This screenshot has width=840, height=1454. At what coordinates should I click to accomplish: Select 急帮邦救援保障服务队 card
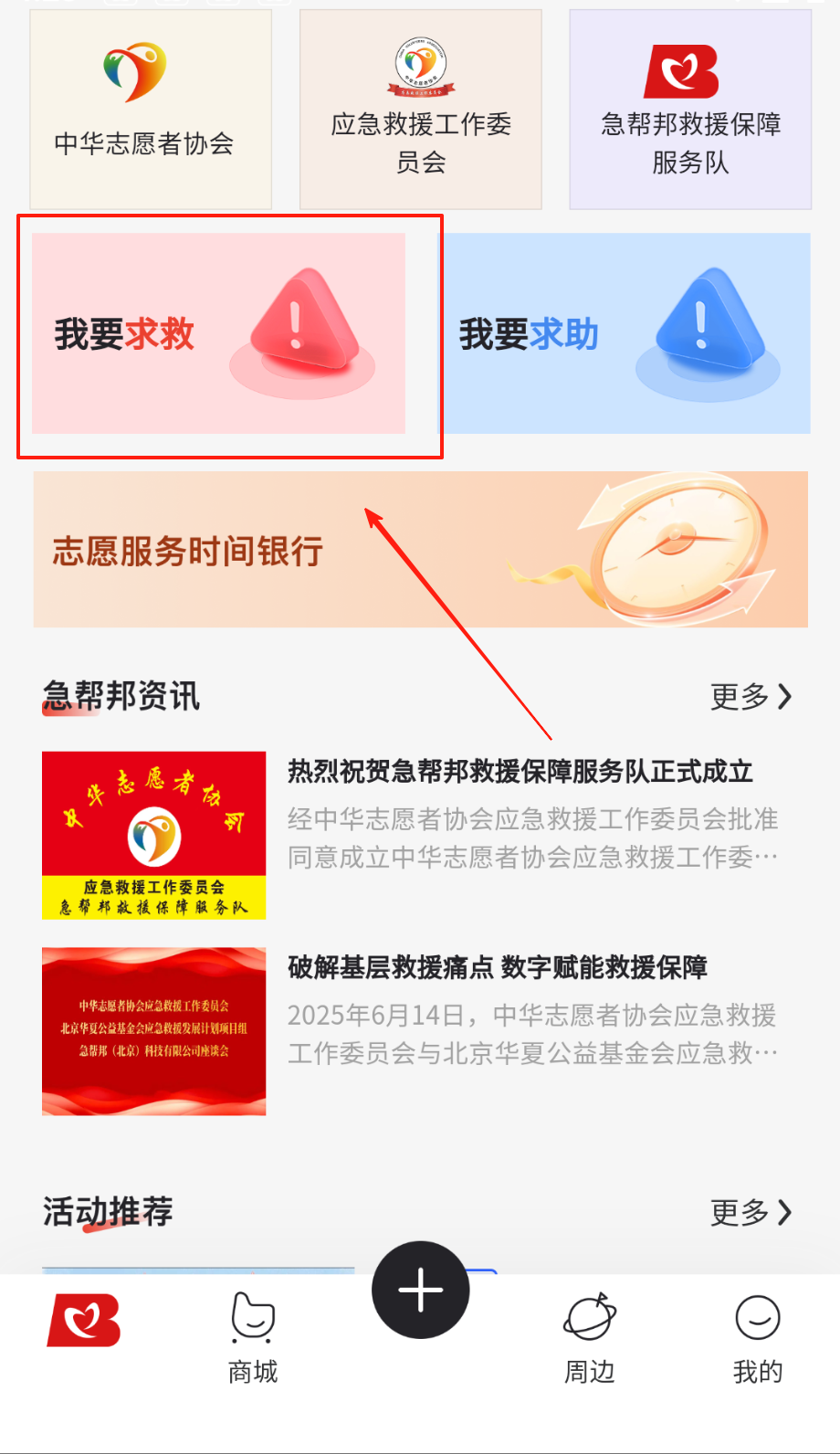(690, 110)
